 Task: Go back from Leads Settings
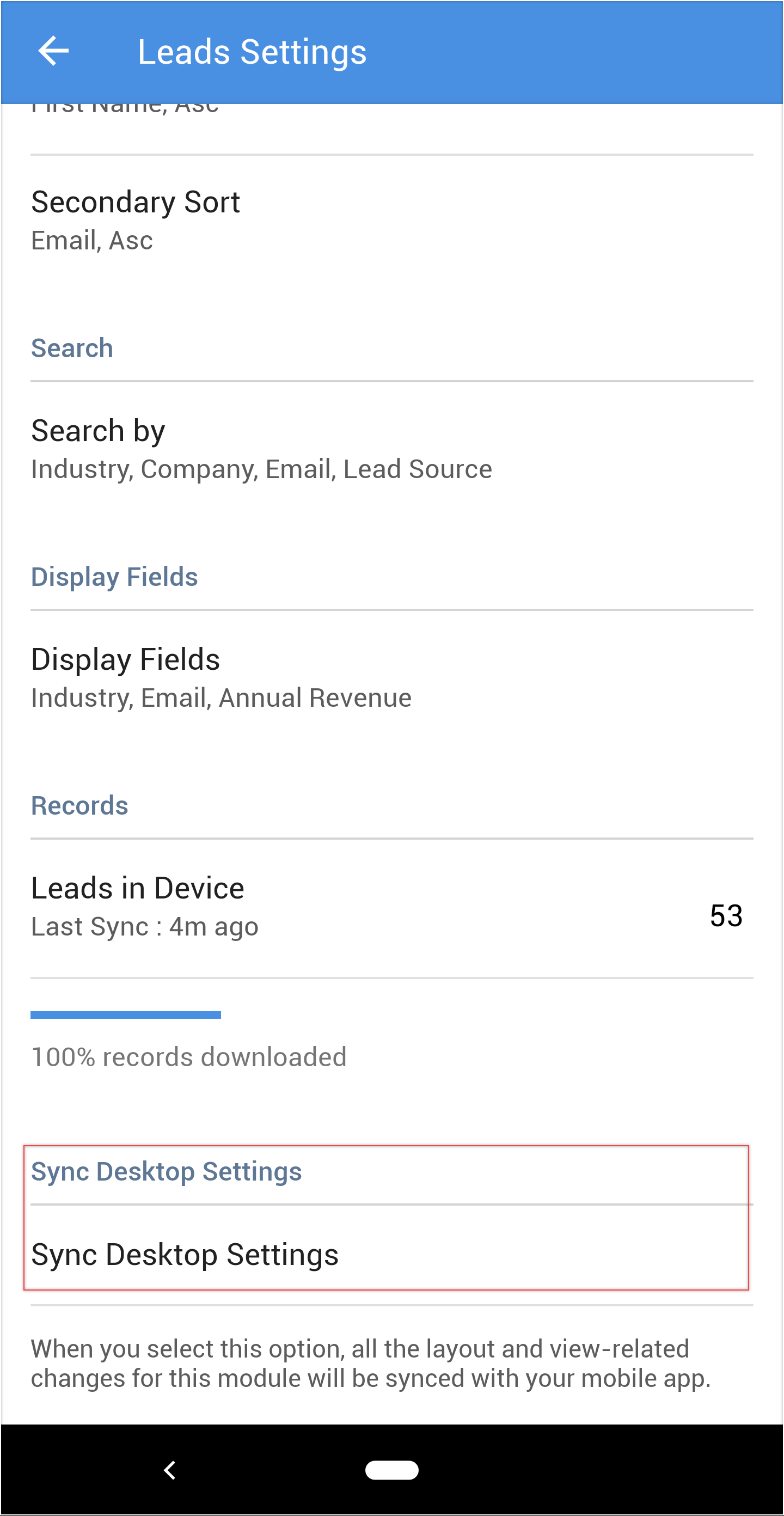(53, 51)
